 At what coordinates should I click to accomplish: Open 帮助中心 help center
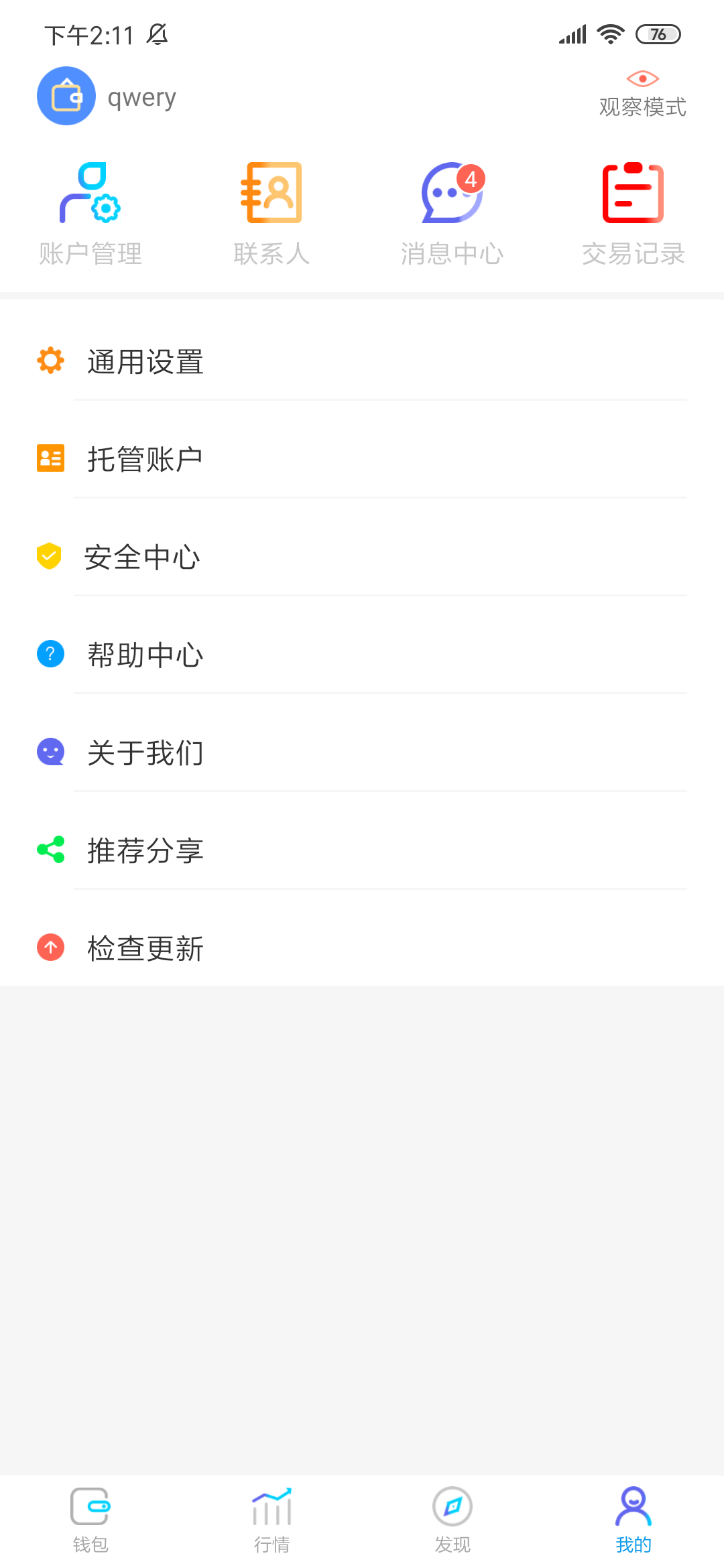coord(362,655)
